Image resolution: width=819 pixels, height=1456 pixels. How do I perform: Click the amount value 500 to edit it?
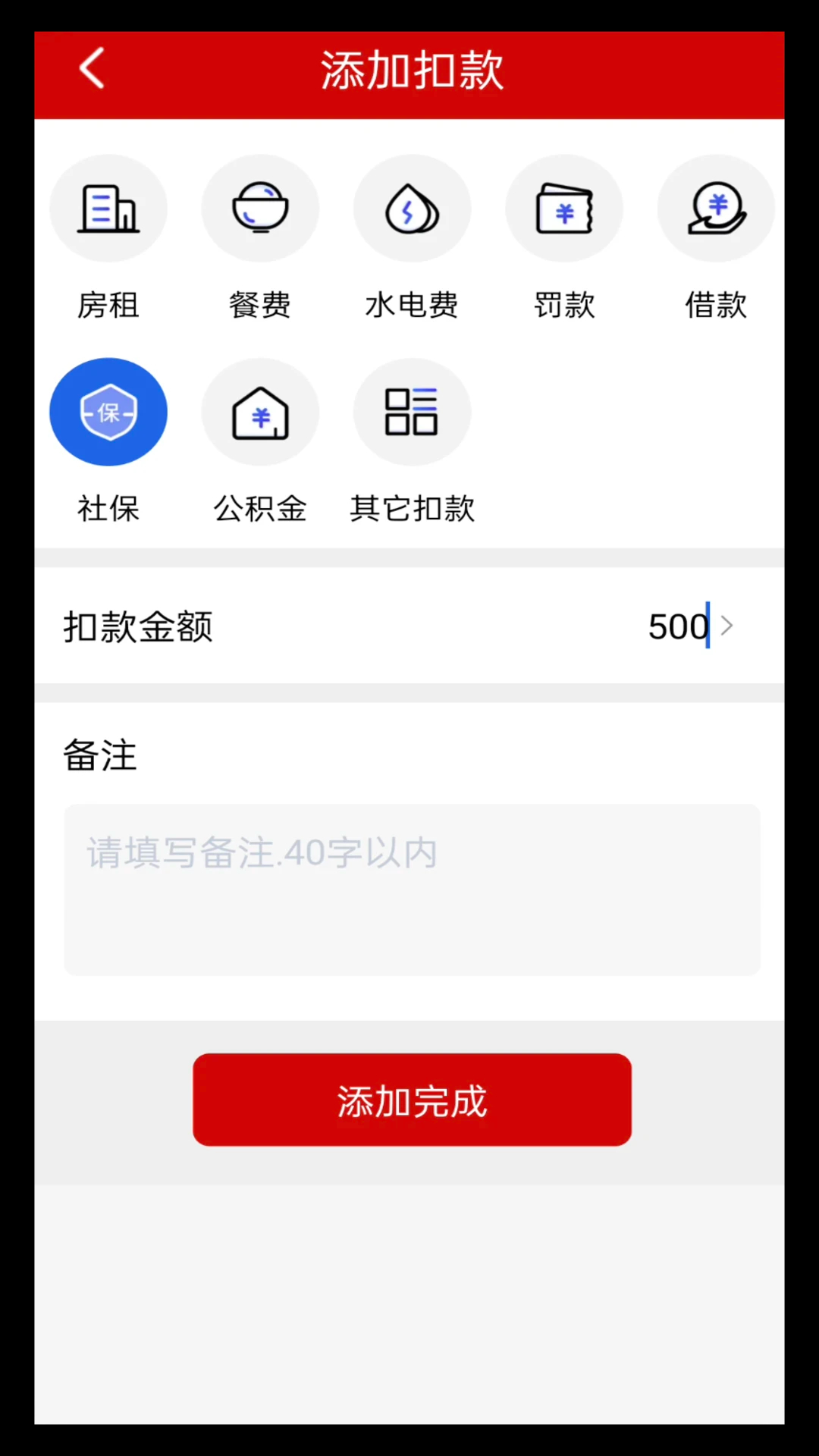click(x=677, y=626)
